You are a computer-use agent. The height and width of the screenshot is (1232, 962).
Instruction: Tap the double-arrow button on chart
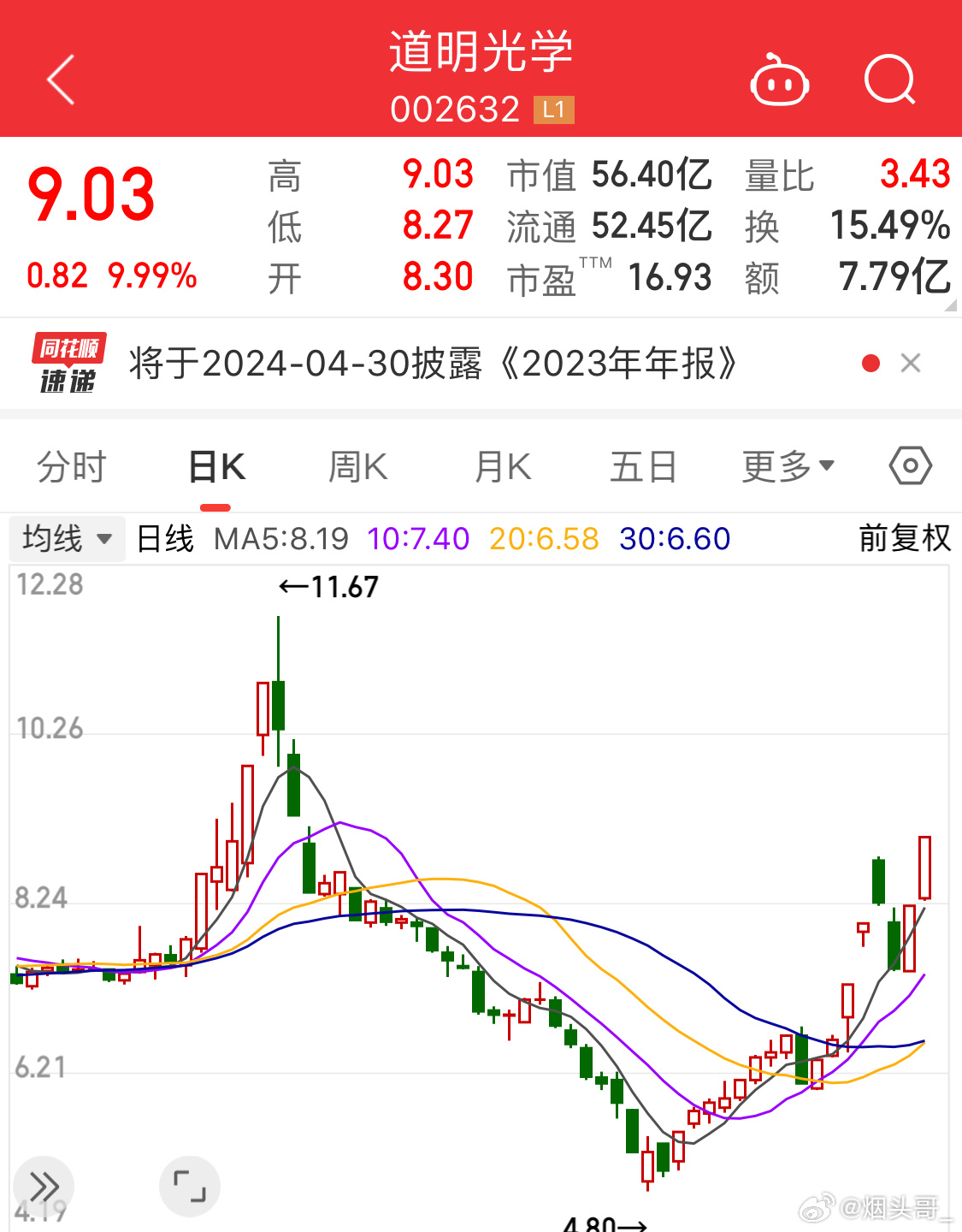(x=44, y=1187)
